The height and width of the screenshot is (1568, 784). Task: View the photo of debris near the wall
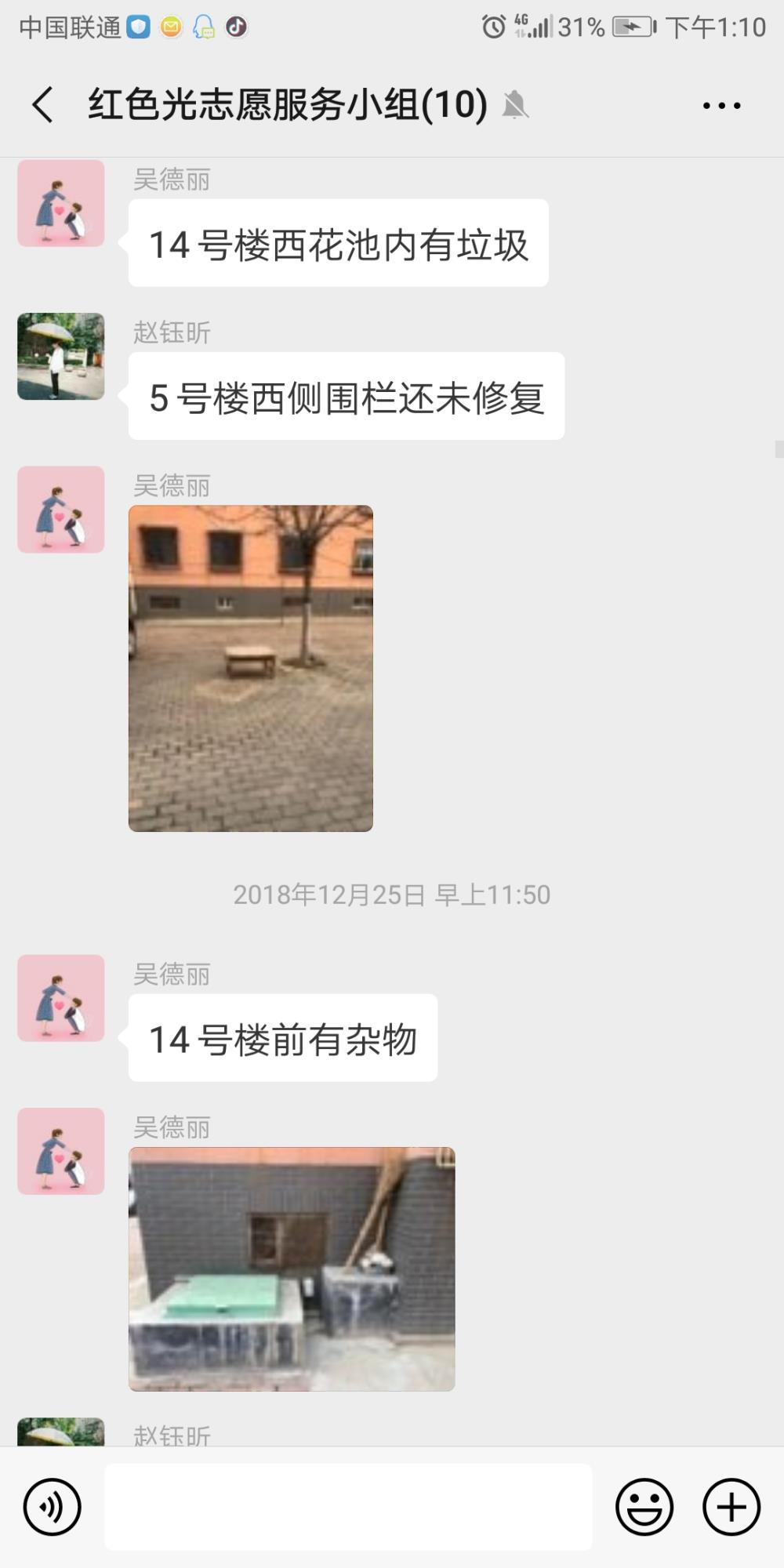(x=292, y=1269)
